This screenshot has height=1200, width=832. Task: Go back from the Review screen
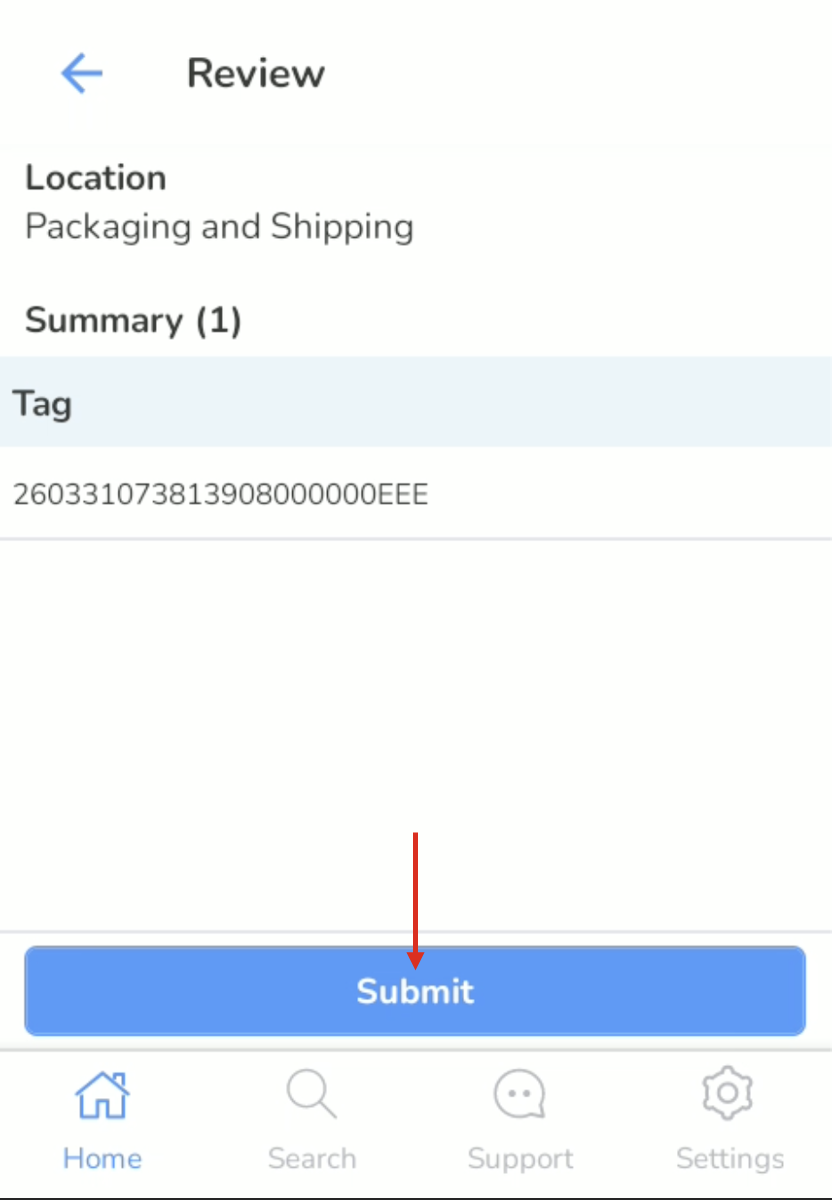point(82,74)
